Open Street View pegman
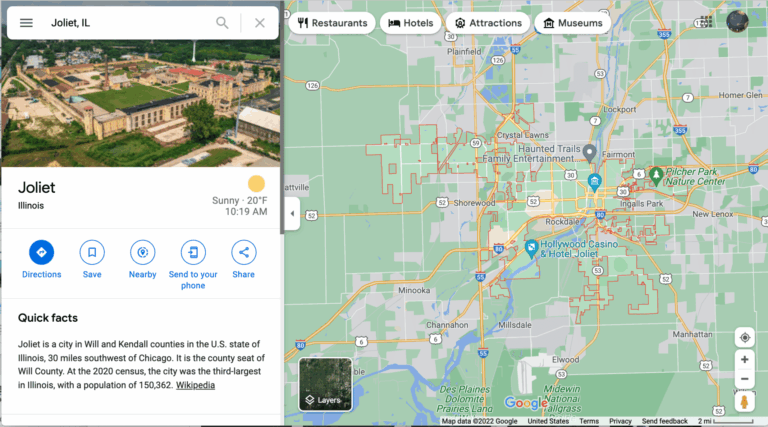The image size is (768, 427). click(x=744, y=402)
